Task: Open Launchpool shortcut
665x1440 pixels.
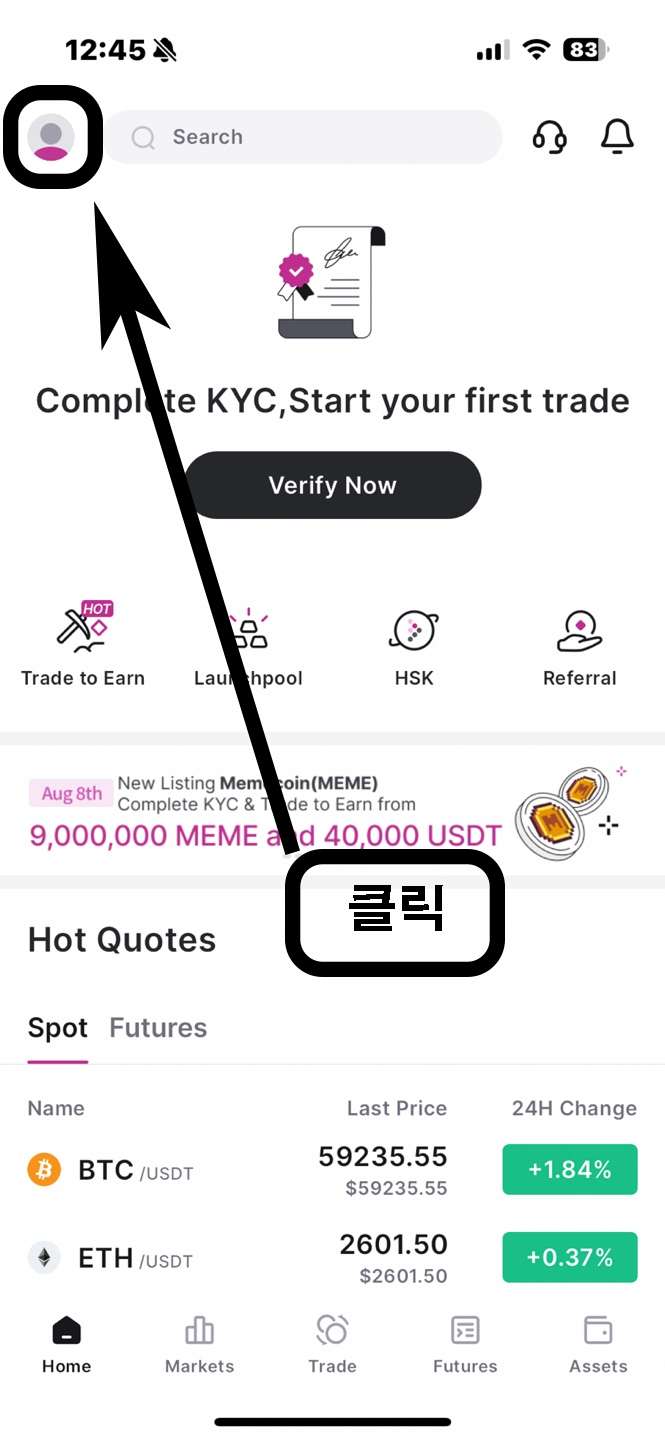Action: (248, 646)
